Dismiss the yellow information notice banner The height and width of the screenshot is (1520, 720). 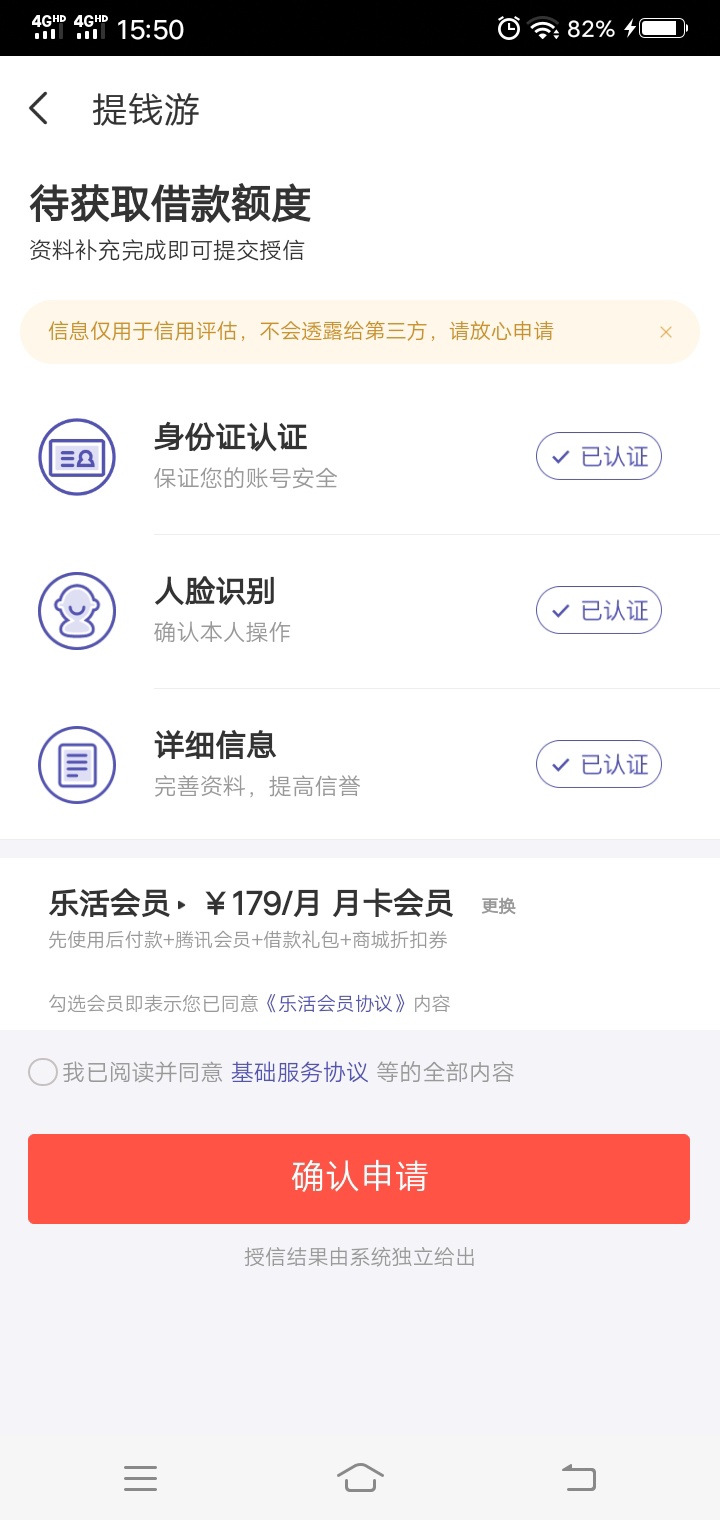(x=666, y=332)
